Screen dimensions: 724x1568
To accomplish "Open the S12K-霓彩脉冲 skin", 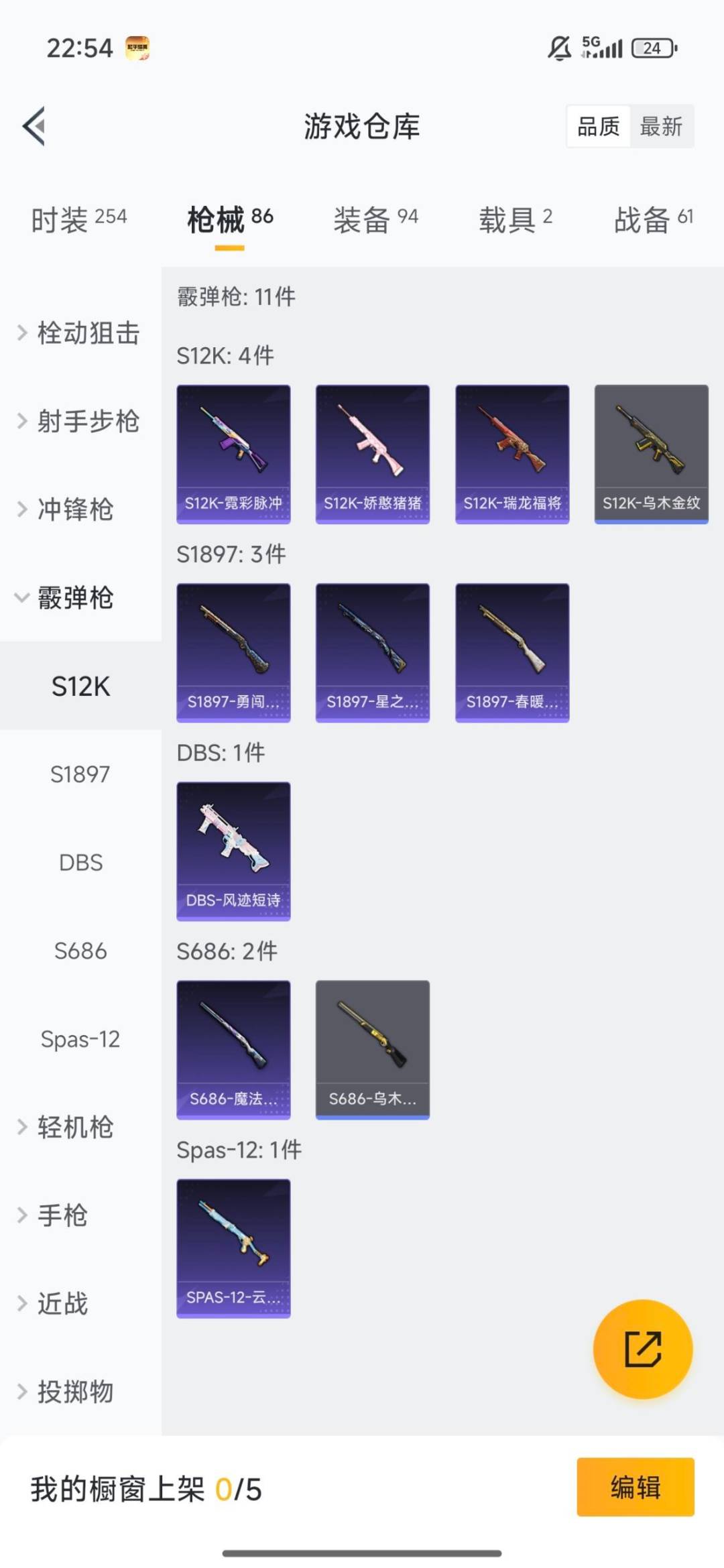I will tap(233, 454).
